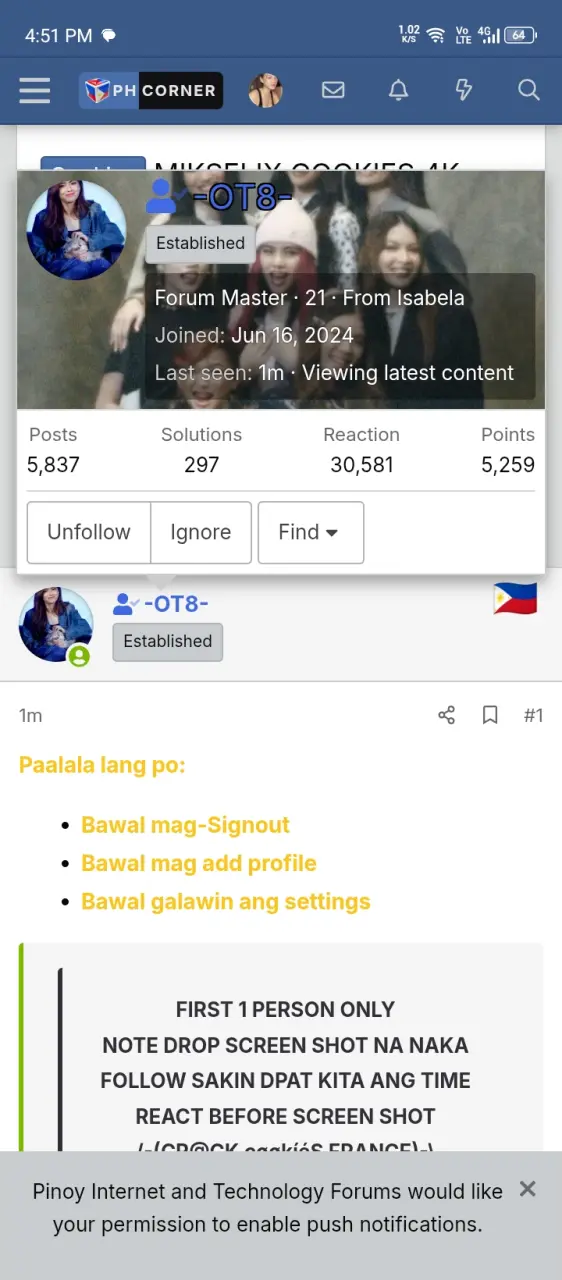Screen dimensions: 562x1280
Task: Expand the Find dropdown
Action: tap(311, 532)
